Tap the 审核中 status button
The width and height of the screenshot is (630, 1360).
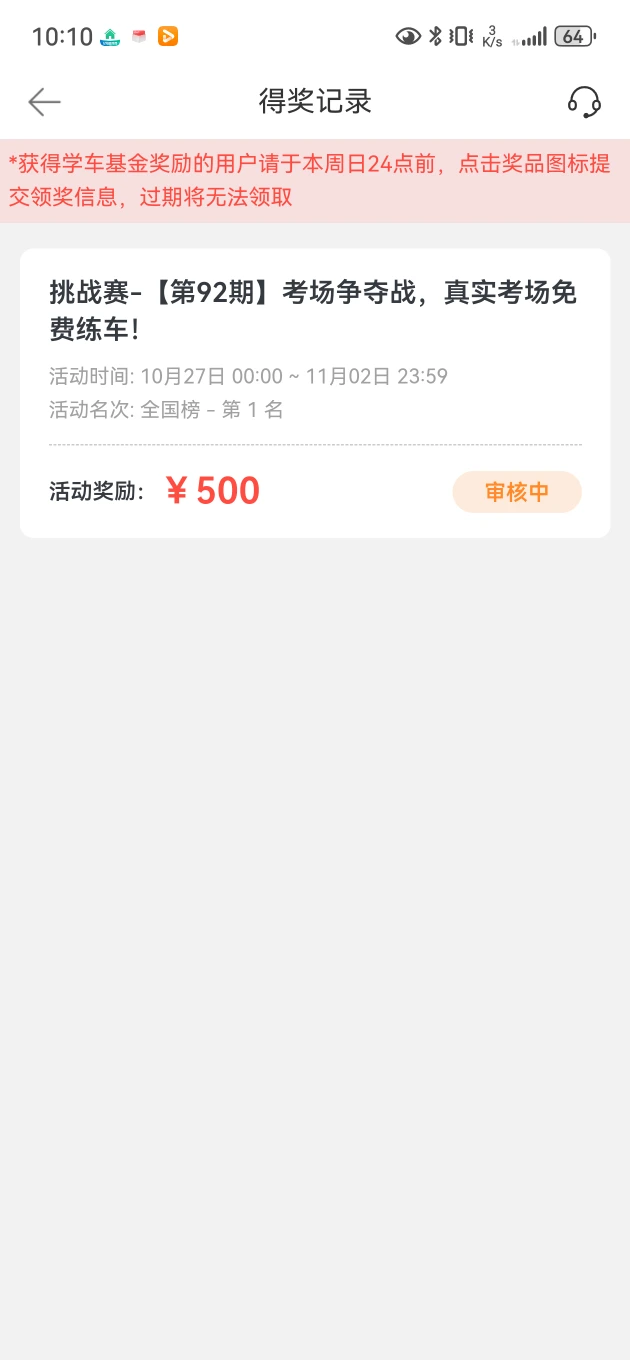(516, 492)
